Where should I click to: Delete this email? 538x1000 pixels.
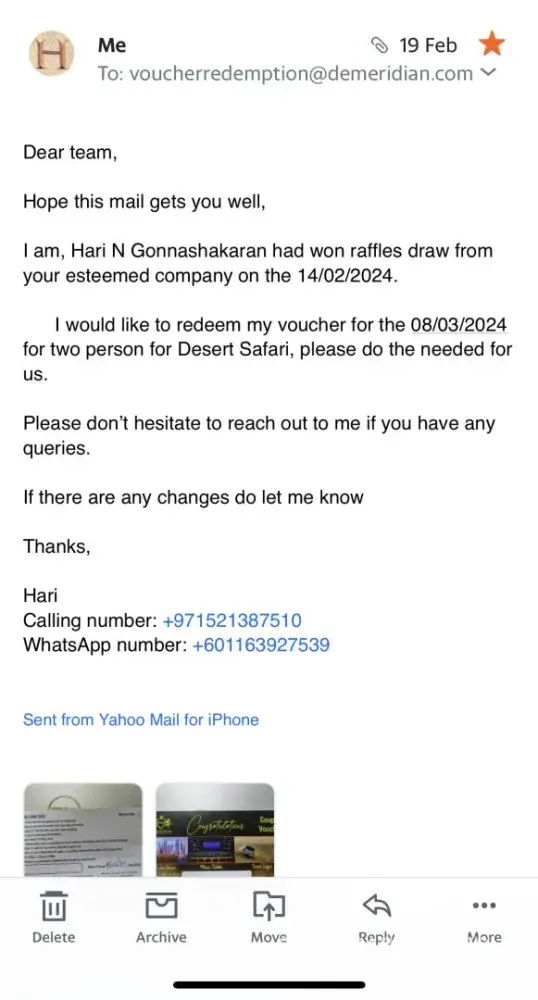pyautogui.click(x=54, y=917)
